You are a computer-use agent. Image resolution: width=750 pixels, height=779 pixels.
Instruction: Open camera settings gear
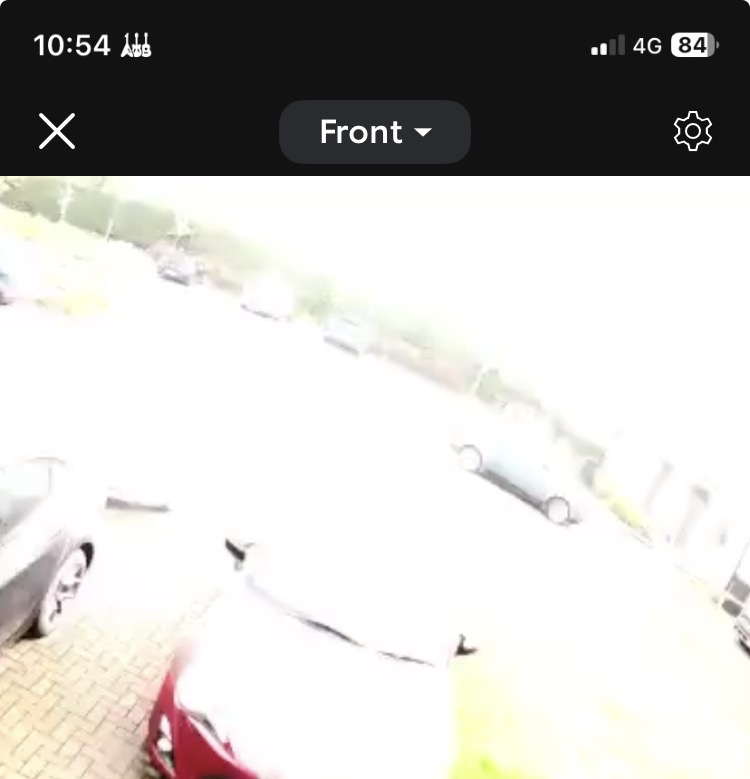[692, 132]
